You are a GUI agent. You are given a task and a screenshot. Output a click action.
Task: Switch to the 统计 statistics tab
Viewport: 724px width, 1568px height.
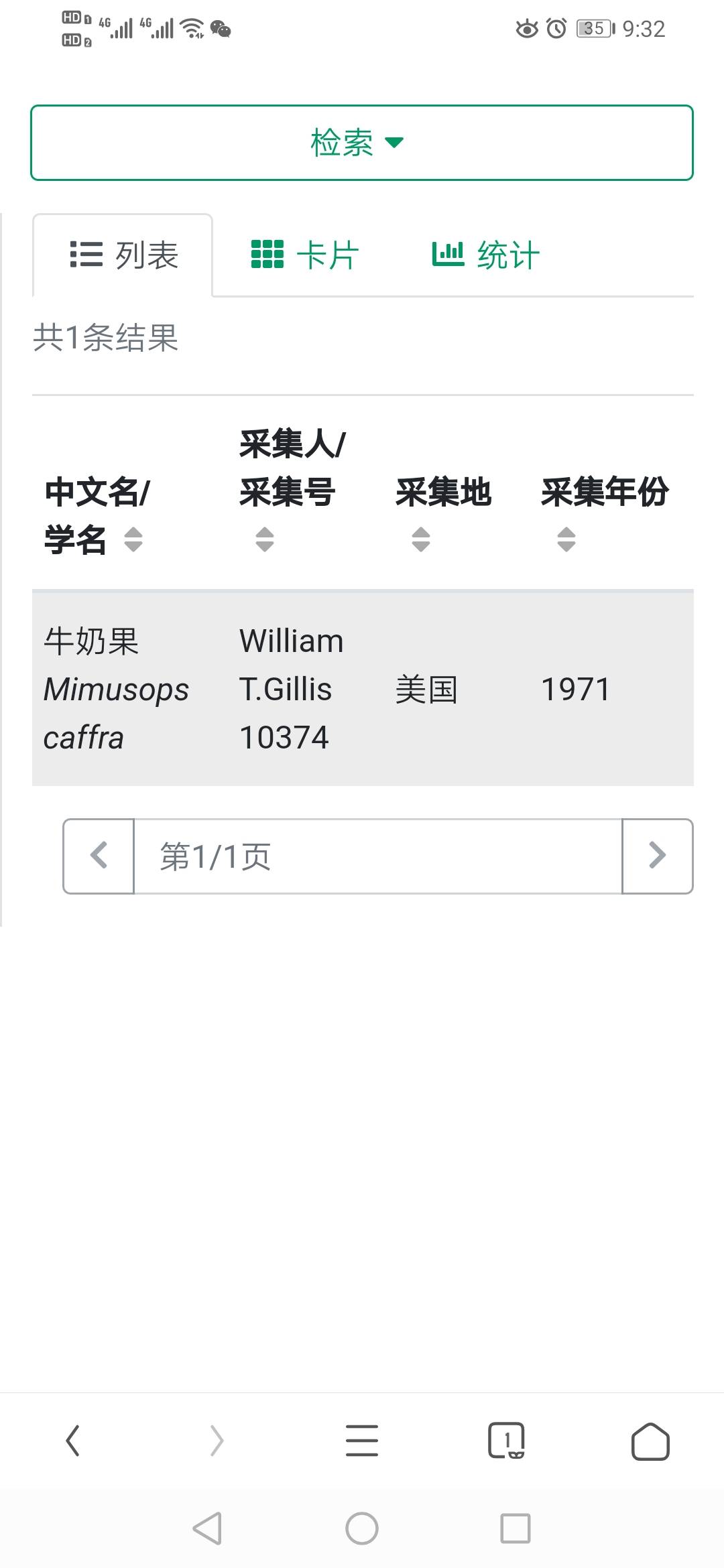coord(486,255)
